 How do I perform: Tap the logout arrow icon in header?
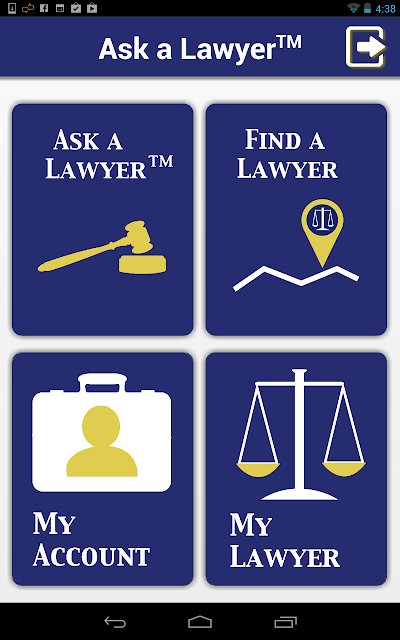point(366,47)
